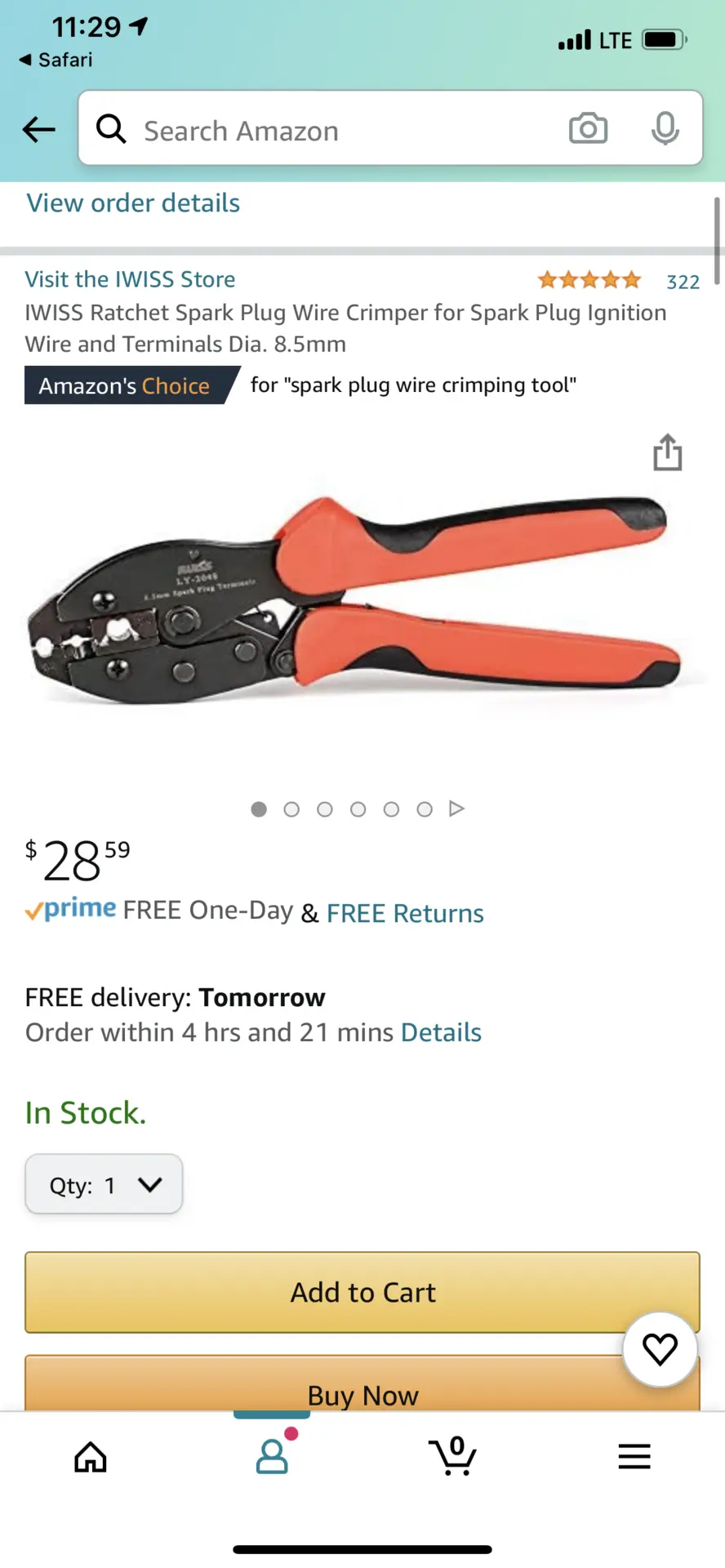Go back with the arrow icon

point(38,129)
